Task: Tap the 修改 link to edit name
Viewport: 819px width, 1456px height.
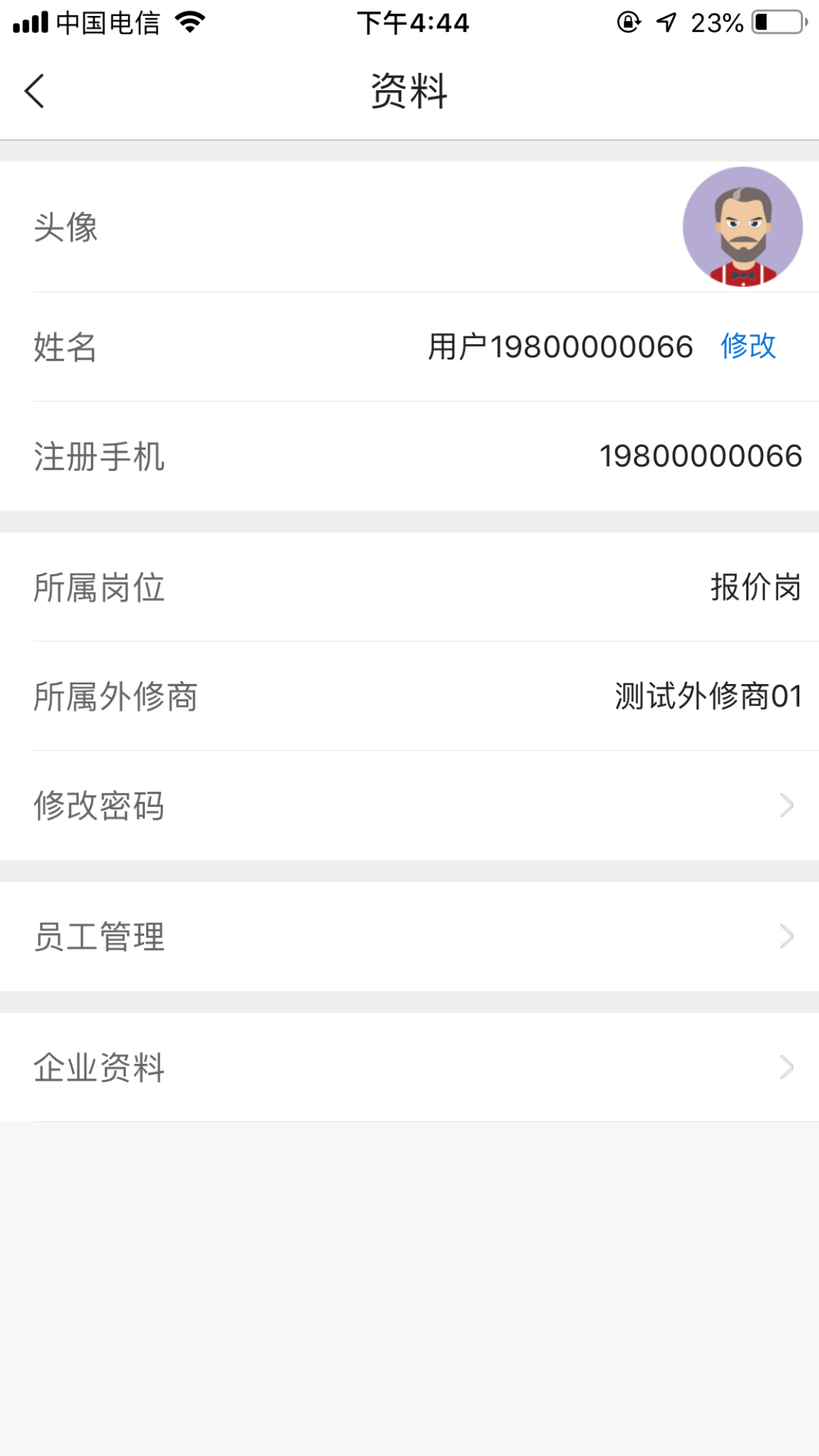Action: [x=748, y=347]
